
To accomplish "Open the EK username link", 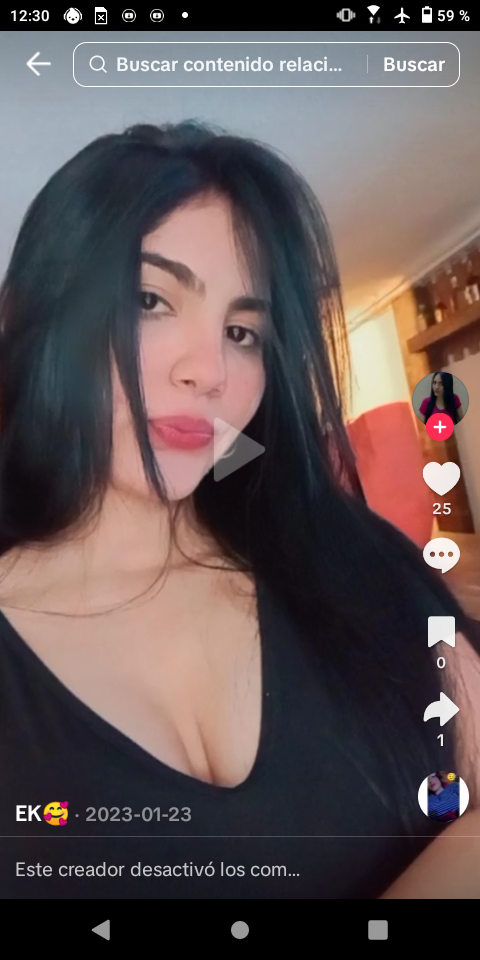I will (42, 814).
